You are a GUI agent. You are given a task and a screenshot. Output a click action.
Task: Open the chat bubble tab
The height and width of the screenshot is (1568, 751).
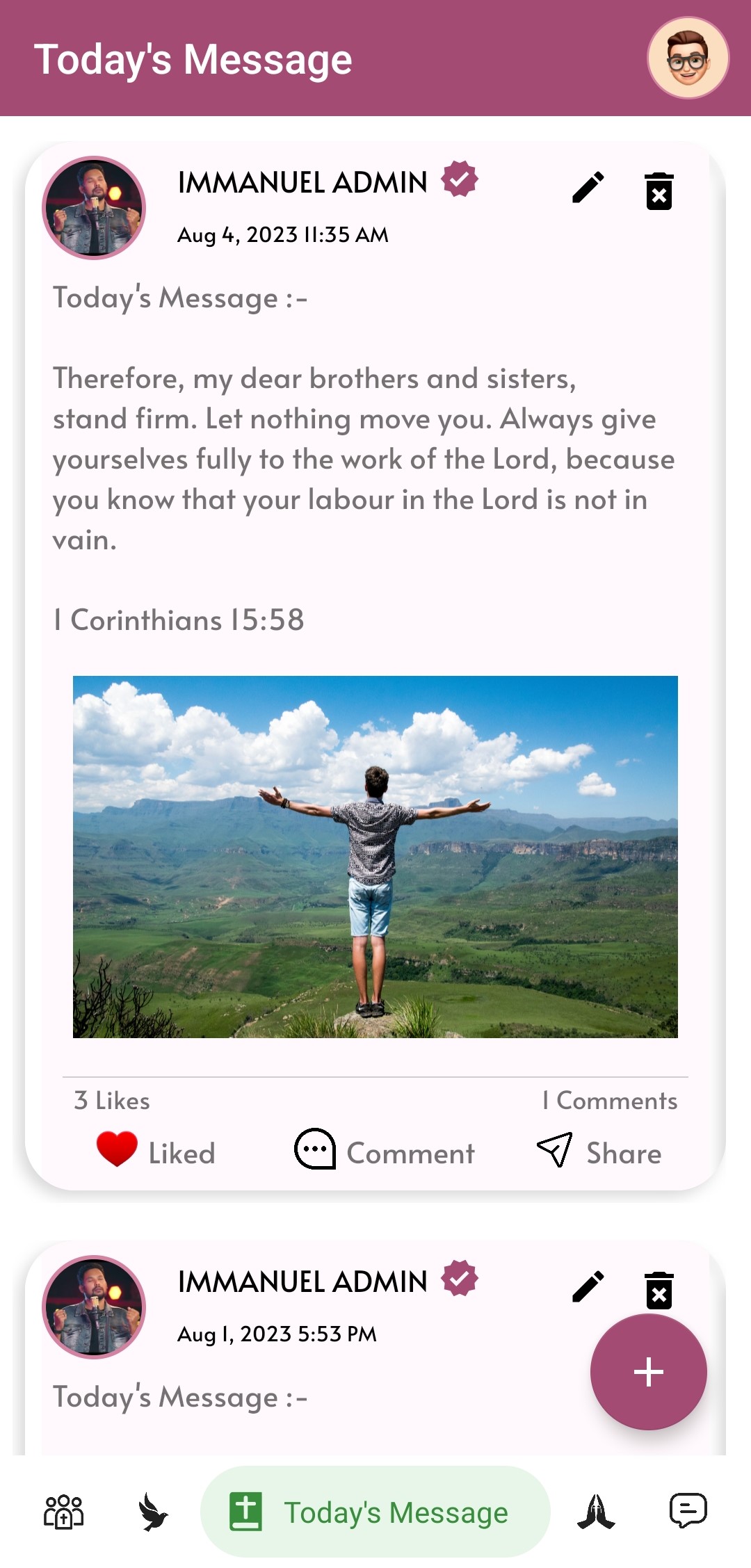pyautogui.click(x=688, y=1510)
